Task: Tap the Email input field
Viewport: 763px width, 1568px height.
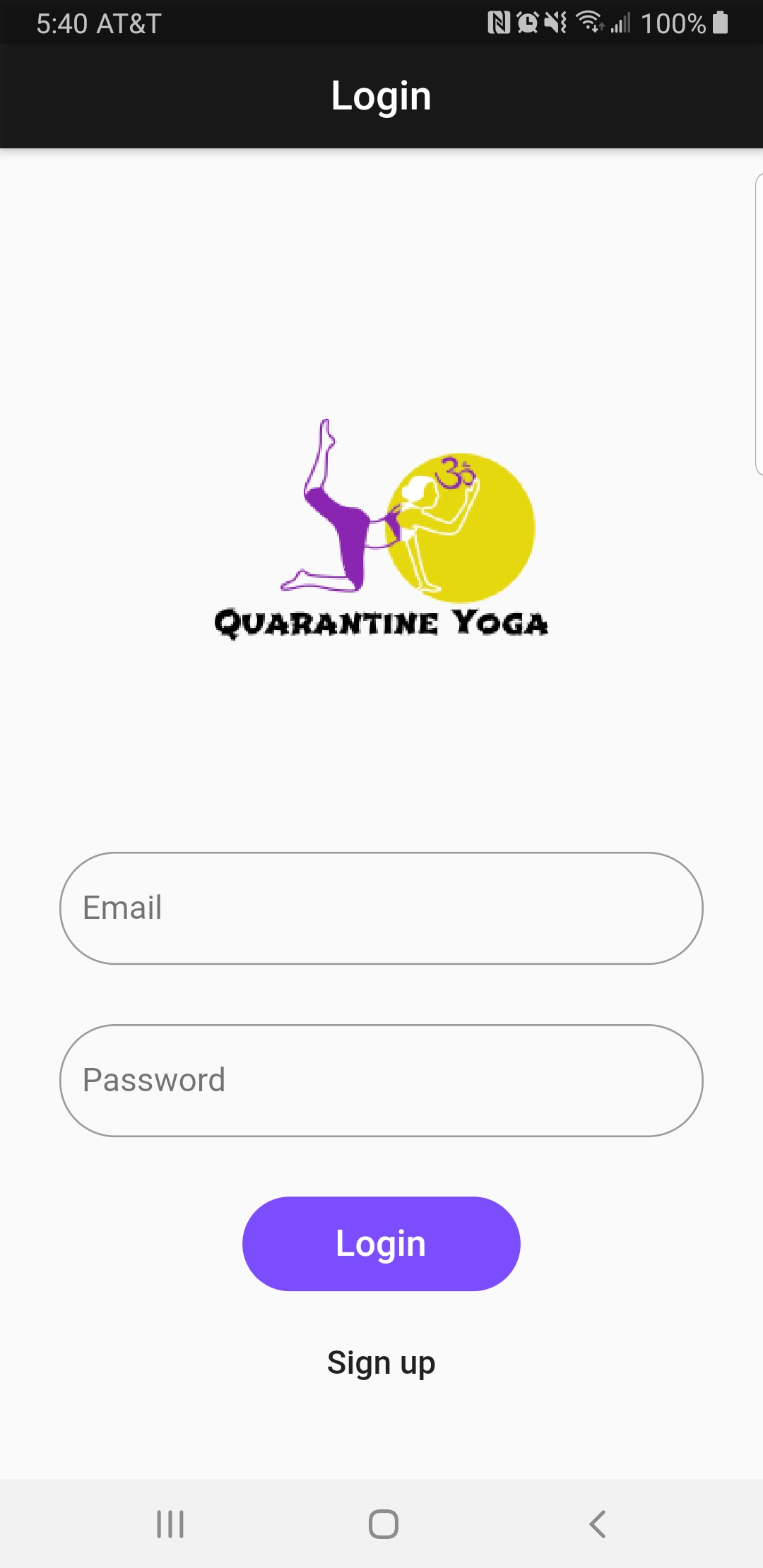Action: click(381, 908)
